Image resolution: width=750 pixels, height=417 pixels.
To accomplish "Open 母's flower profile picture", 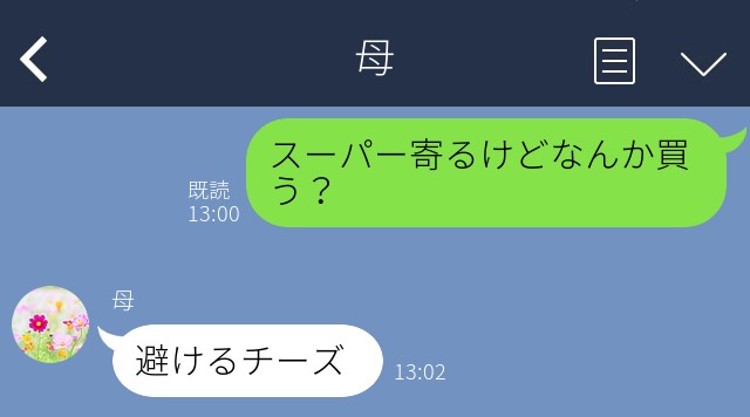I will point(50,325).
